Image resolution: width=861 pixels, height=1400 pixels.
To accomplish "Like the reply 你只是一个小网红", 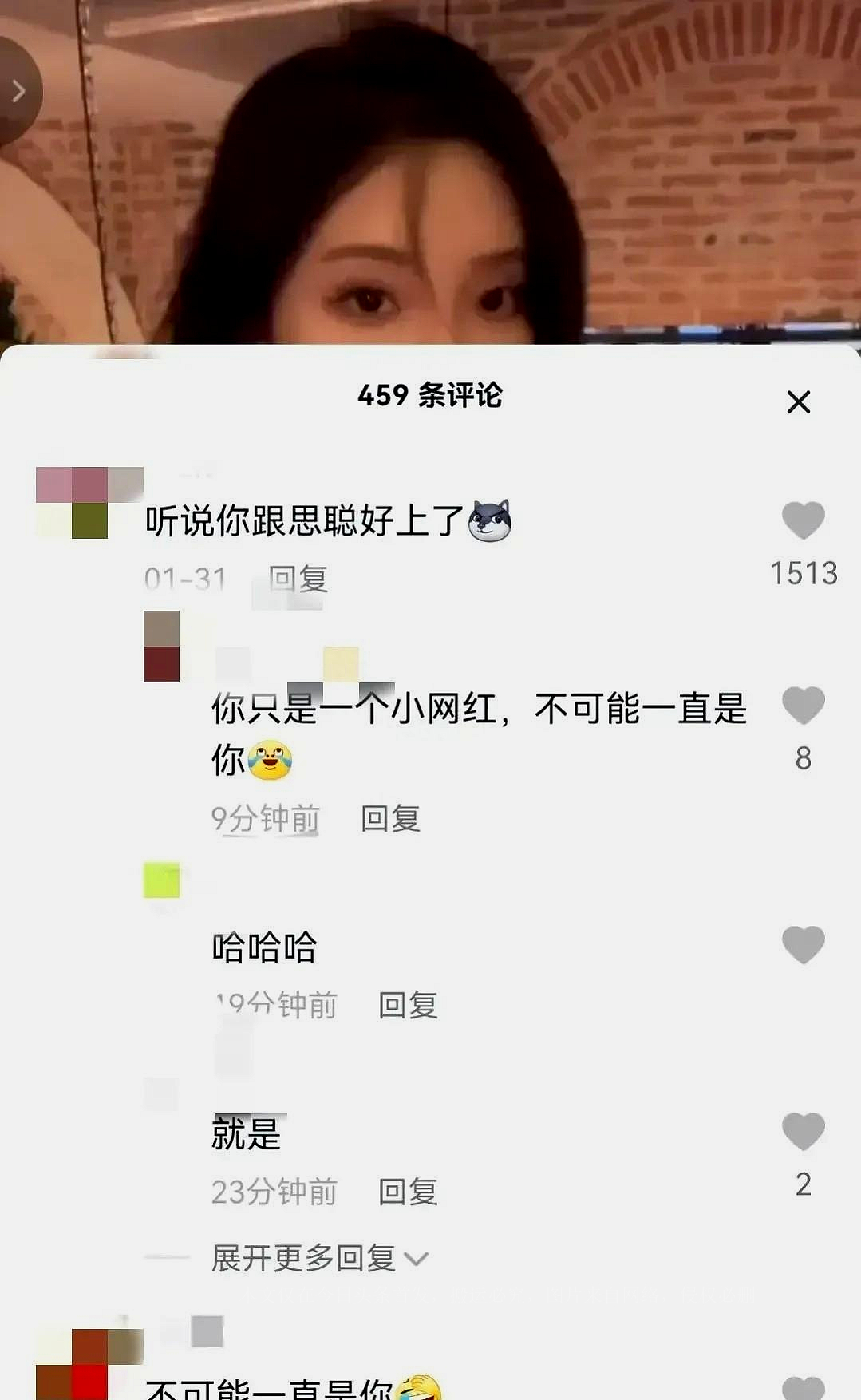I will 803,706.
